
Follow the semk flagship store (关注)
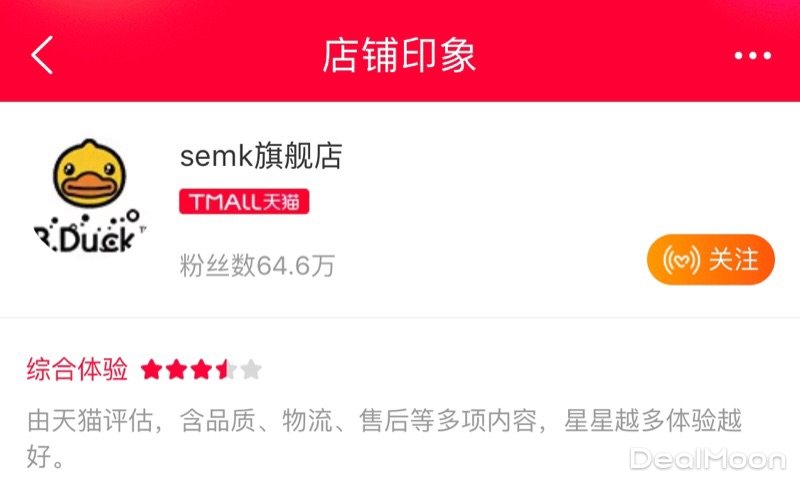click(x=711, y=260)
